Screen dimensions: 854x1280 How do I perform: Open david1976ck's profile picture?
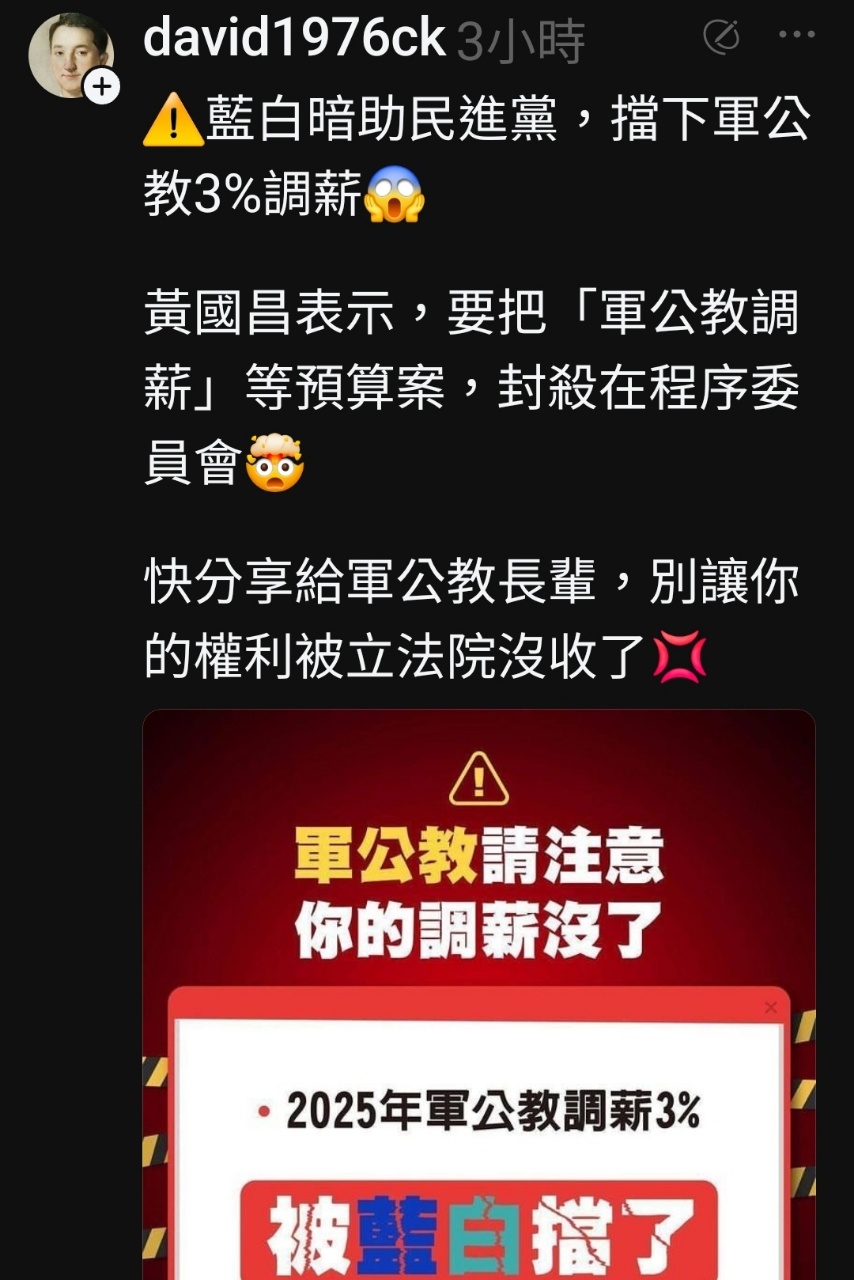click(68, 55)
